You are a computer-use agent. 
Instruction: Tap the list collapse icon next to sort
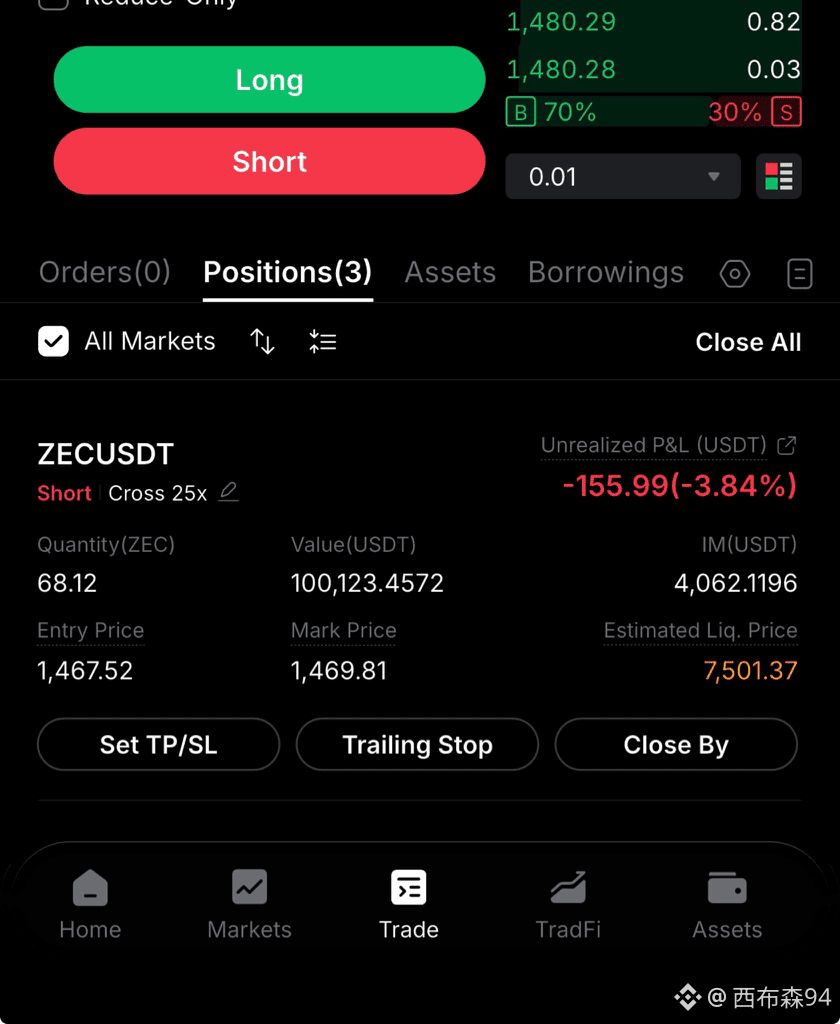[x=323, y=342]
